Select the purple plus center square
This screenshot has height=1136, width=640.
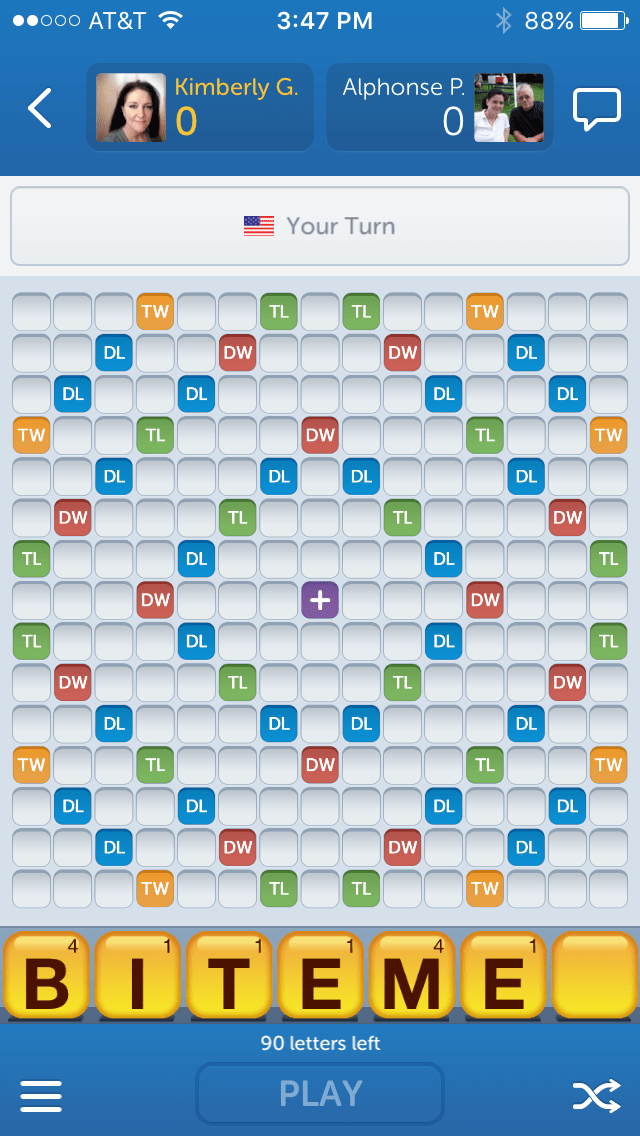pyautogui.click(x=320, y=600)
